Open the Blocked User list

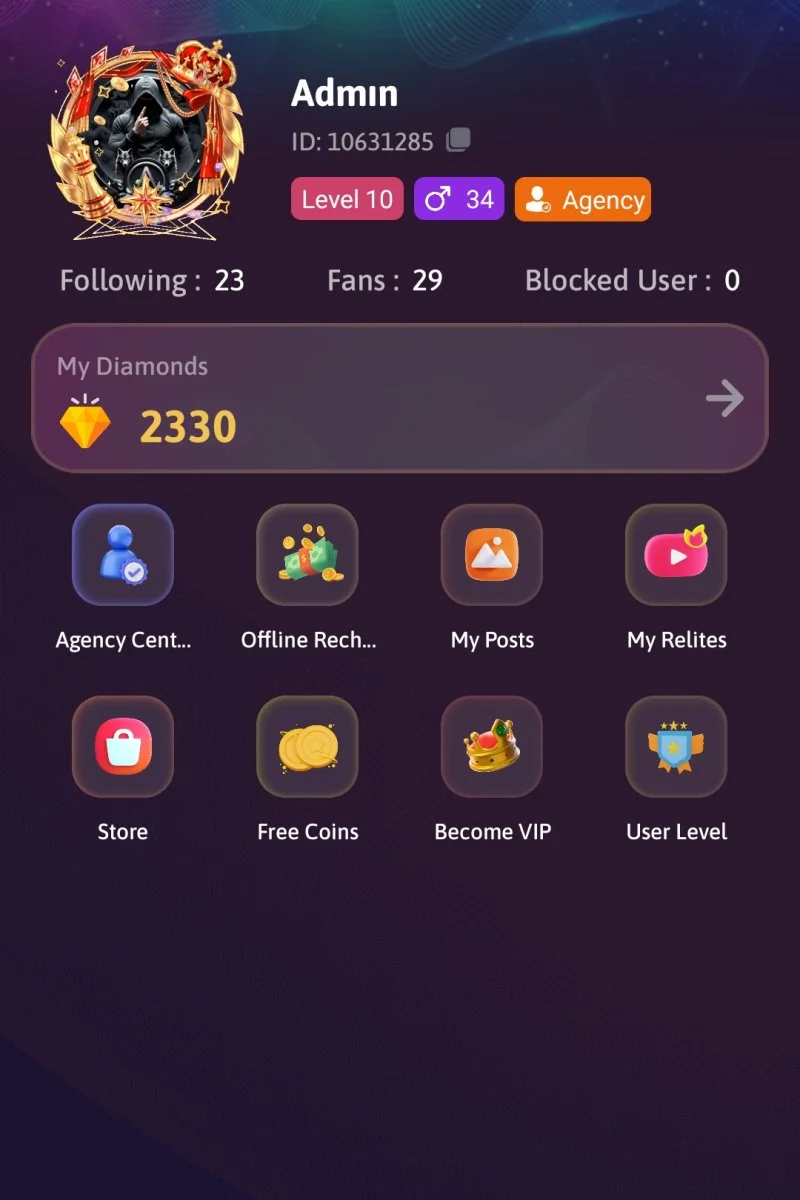[632, 281]
